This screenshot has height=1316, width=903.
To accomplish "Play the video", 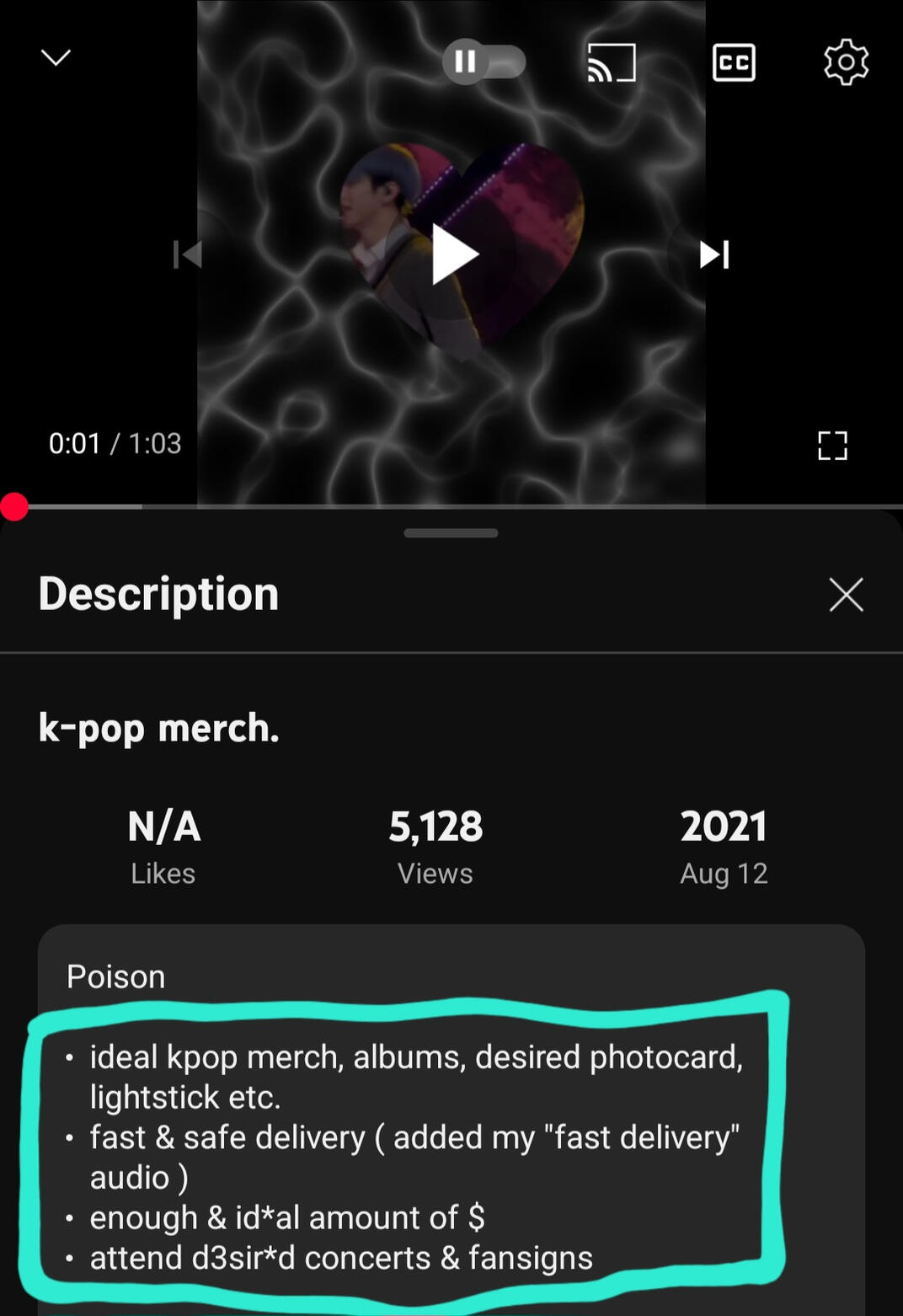I will [455, 254].
